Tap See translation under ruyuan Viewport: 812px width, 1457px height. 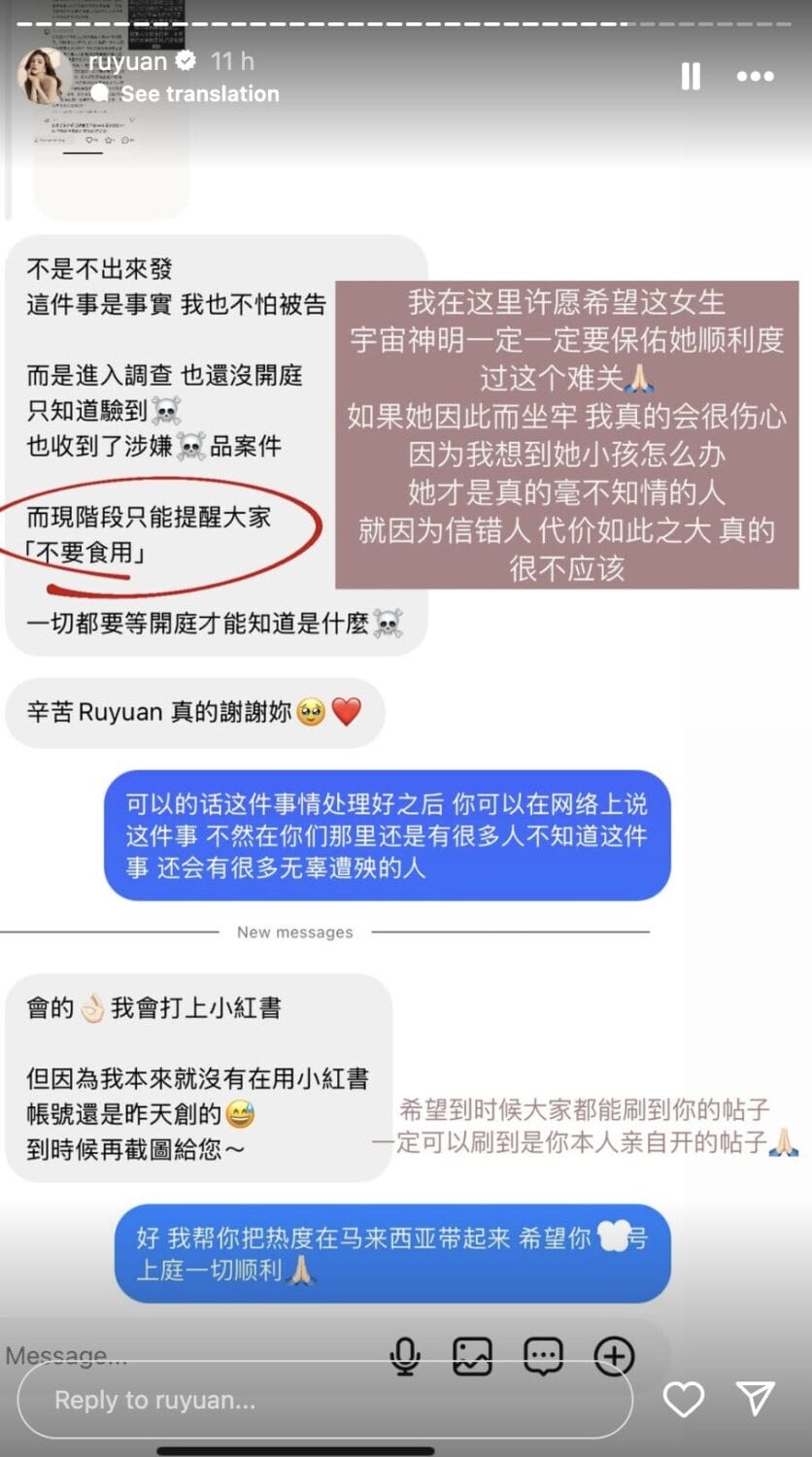click(199, 94)
